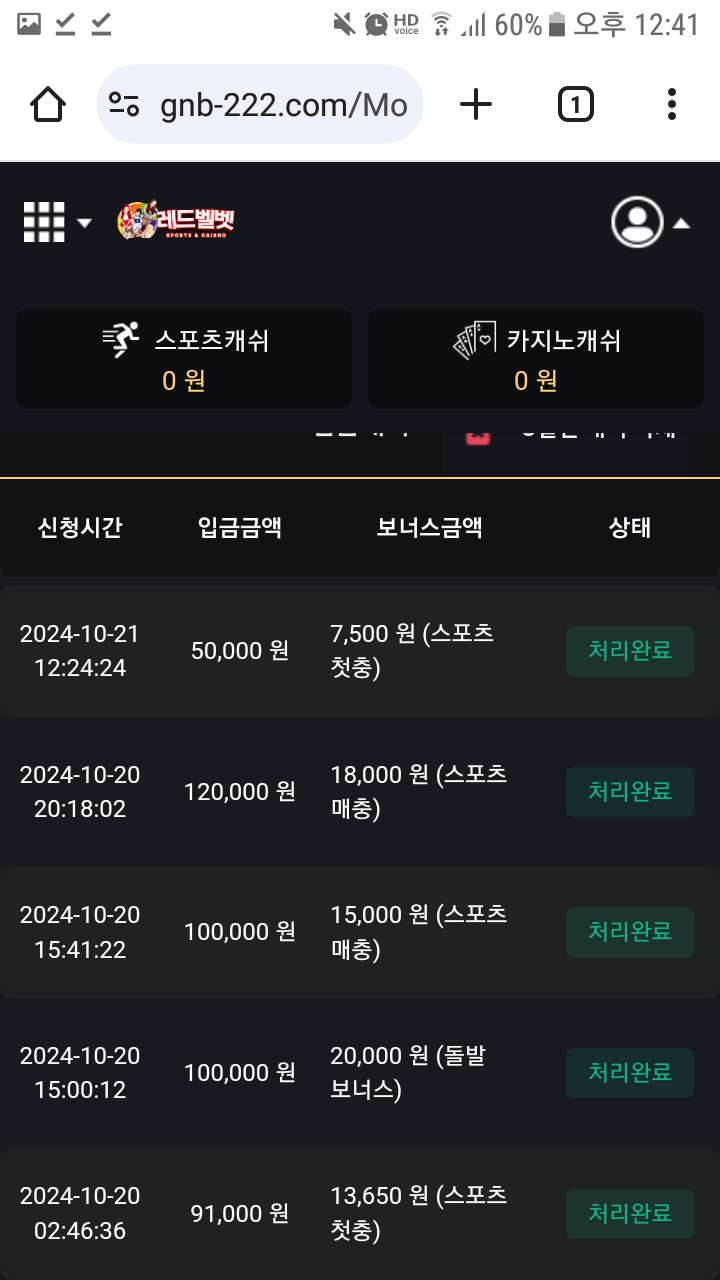Open the 카지노캐쉬 balance card
This screenshot has width=720, height=1280.
pos(536,358)
